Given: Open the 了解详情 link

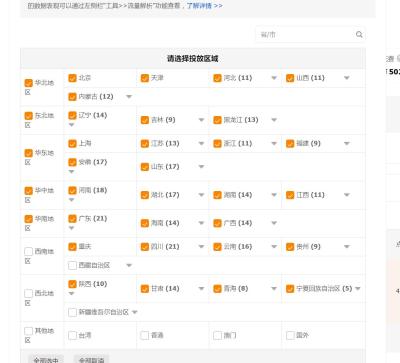Looking at the screenshot, I should [204, 6].
